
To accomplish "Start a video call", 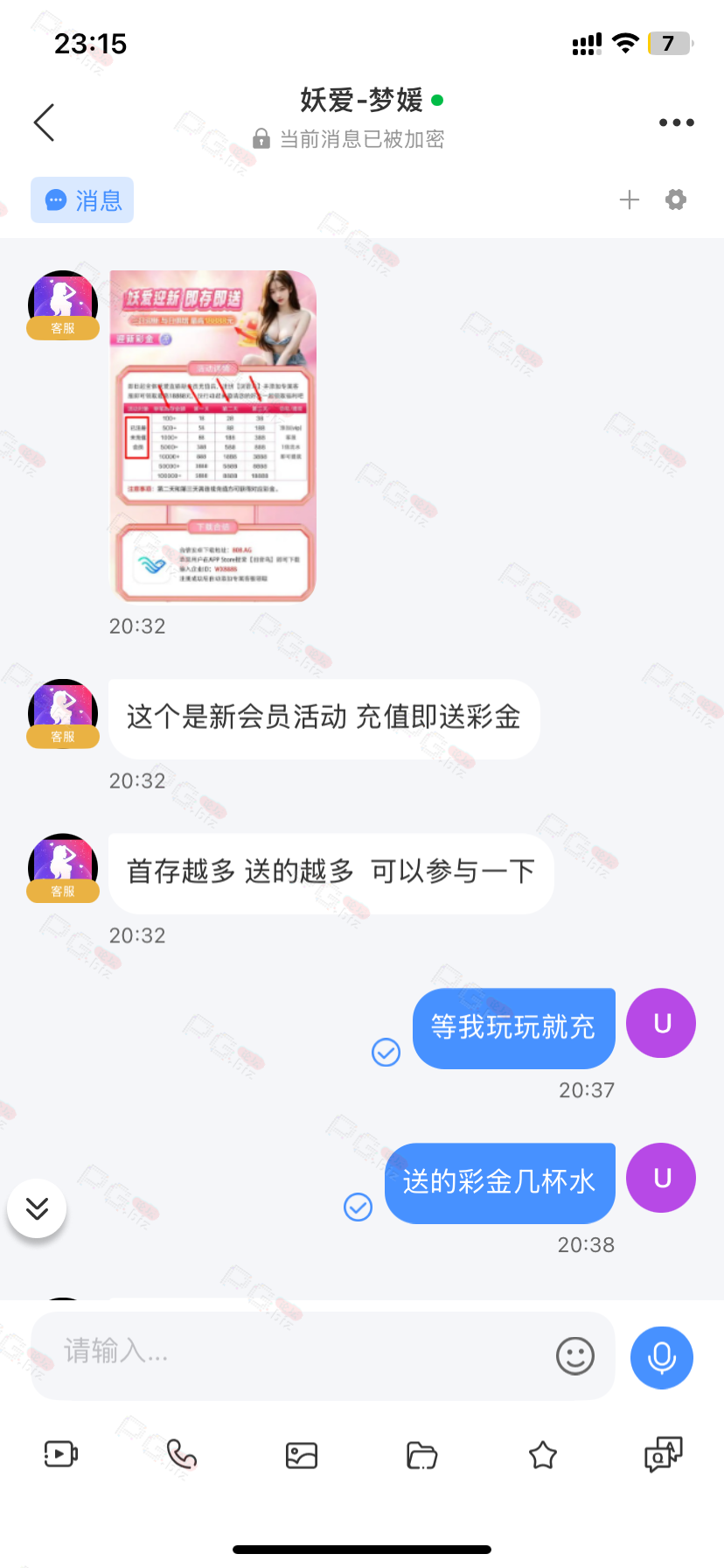I will (x=61, y=1454).
